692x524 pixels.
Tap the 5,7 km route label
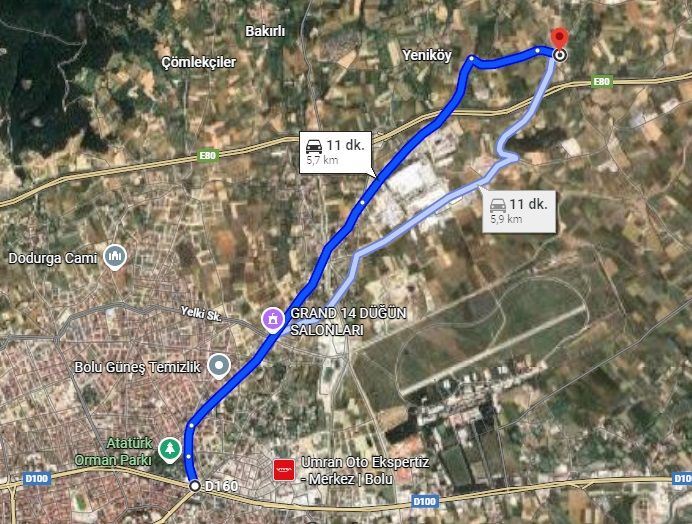(335, 151)
